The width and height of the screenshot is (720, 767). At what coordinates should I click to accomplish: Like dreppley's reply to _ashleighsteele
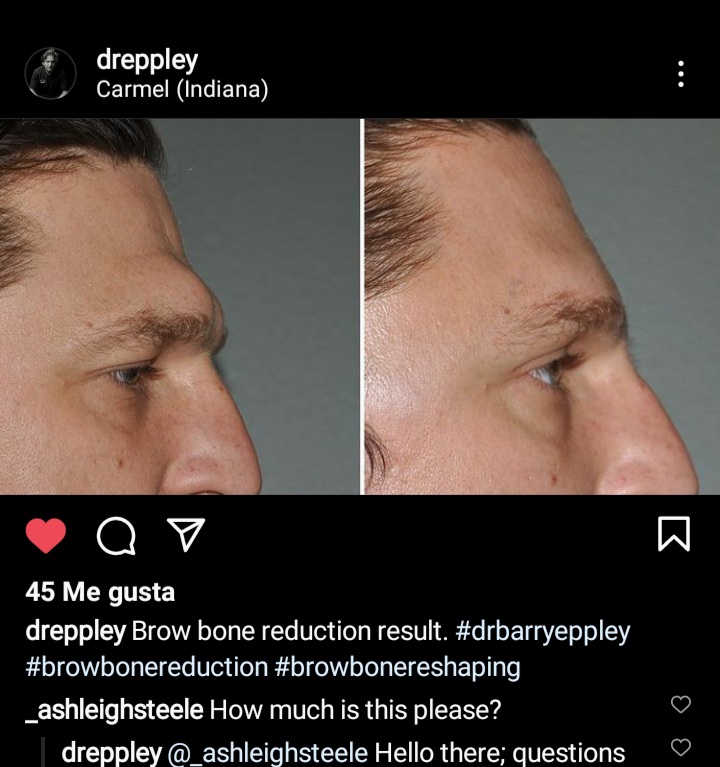coord(680,747)
